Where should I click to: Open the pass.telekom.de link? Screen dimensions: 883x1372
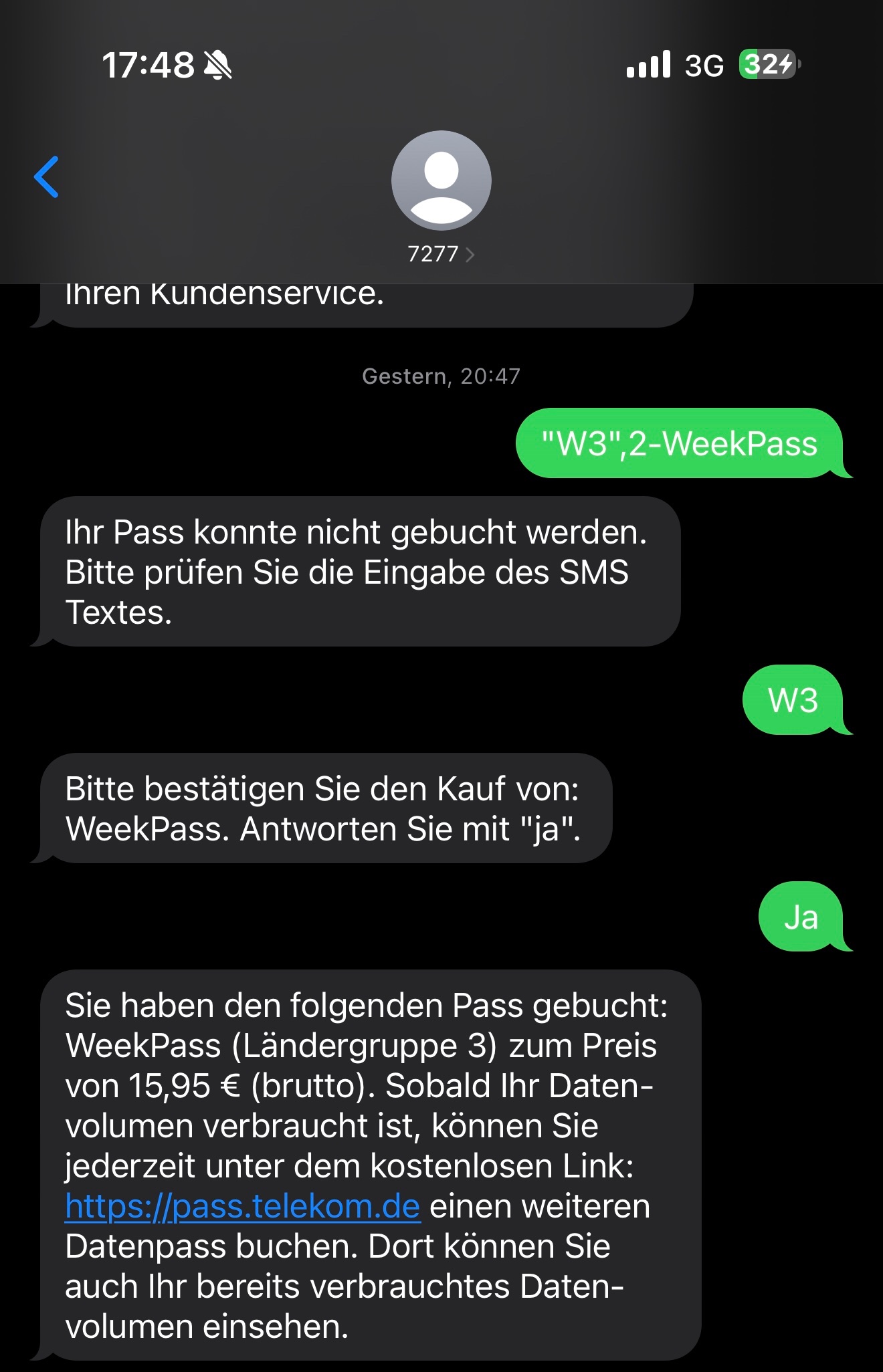[243, 1207]
